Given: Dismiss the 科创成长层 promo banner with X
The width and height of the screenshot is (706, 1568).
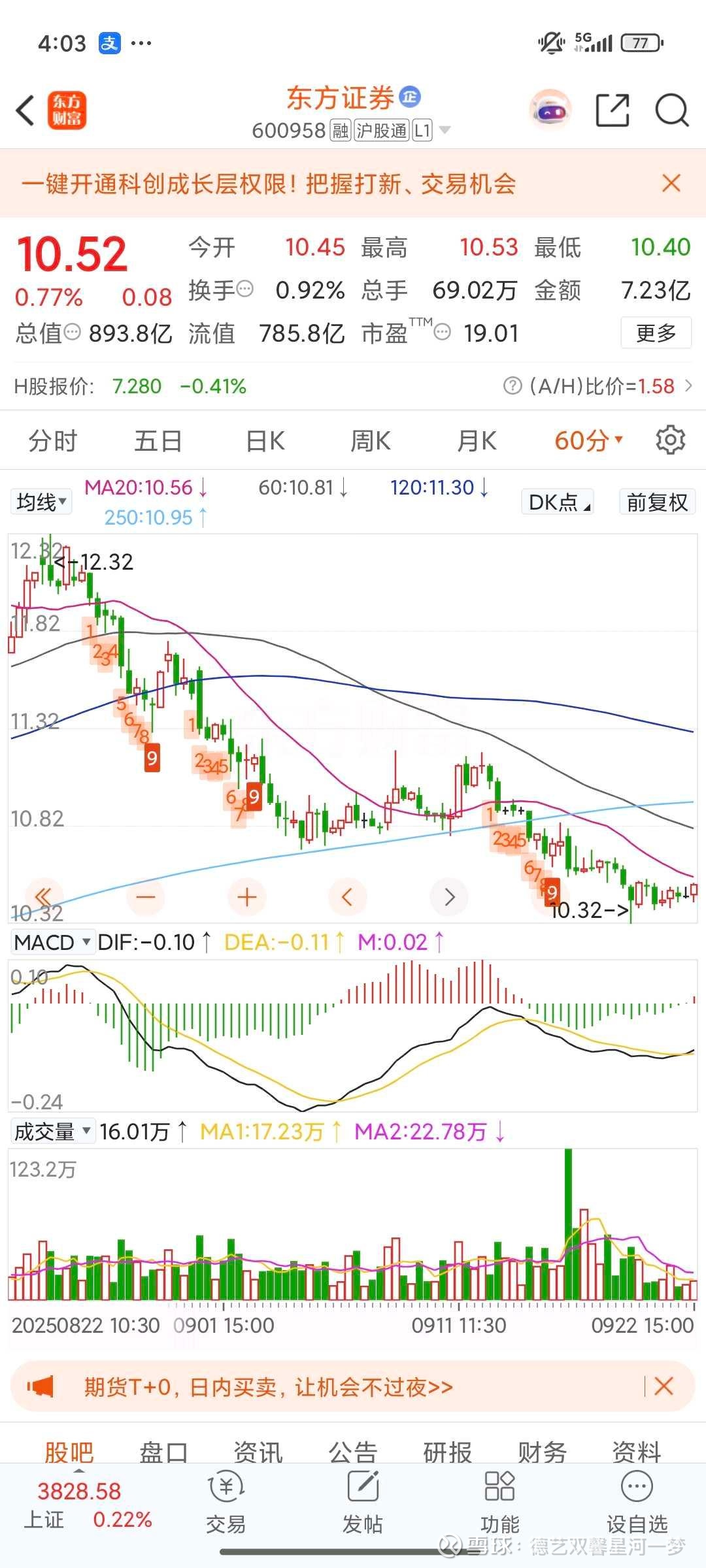Looking at the screenshot, I should point(671,184).
